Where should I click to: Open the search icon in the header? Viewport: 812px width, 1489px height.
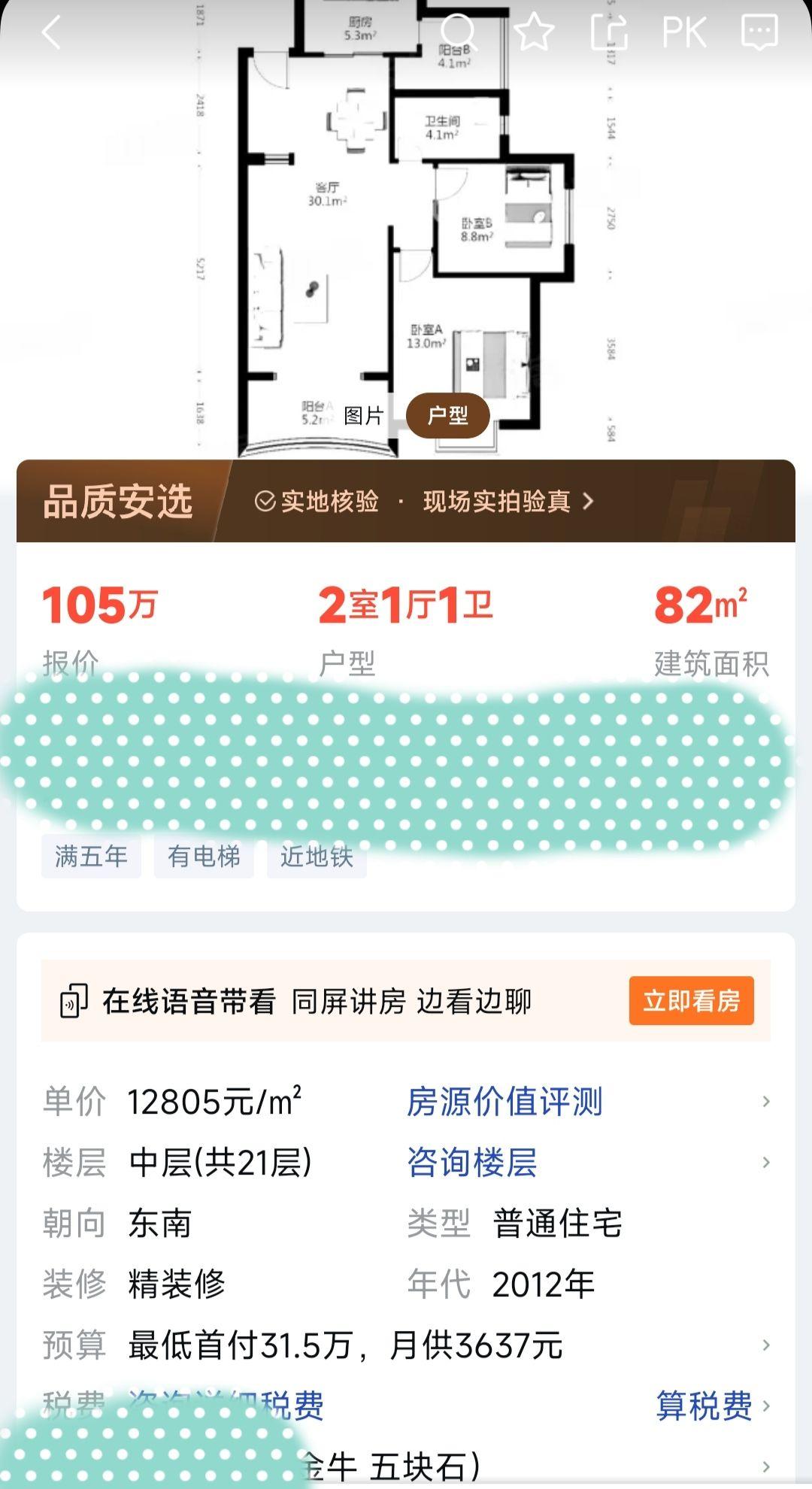coord(458,32)
